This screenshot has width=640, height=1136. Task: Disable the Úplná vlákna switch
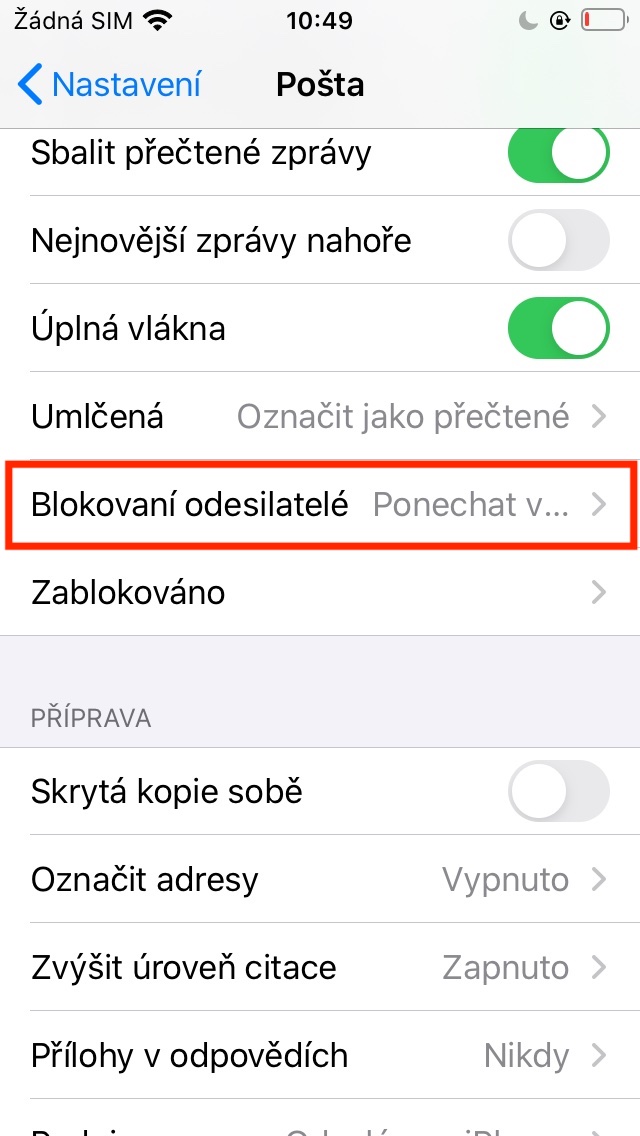tap(559, 328)
